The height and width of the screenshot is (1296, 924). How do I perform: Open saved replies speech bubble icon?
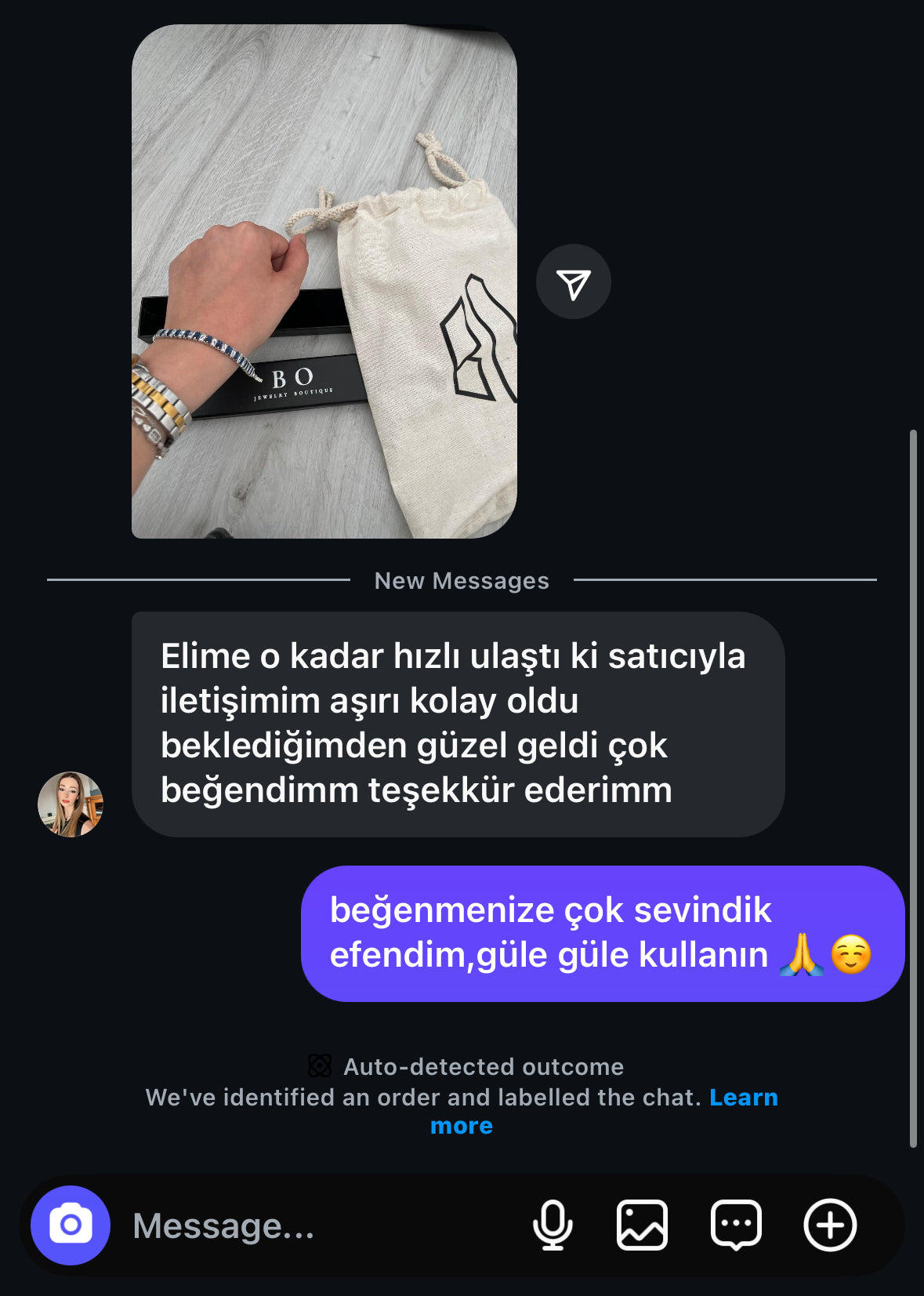pos(735,1225)
